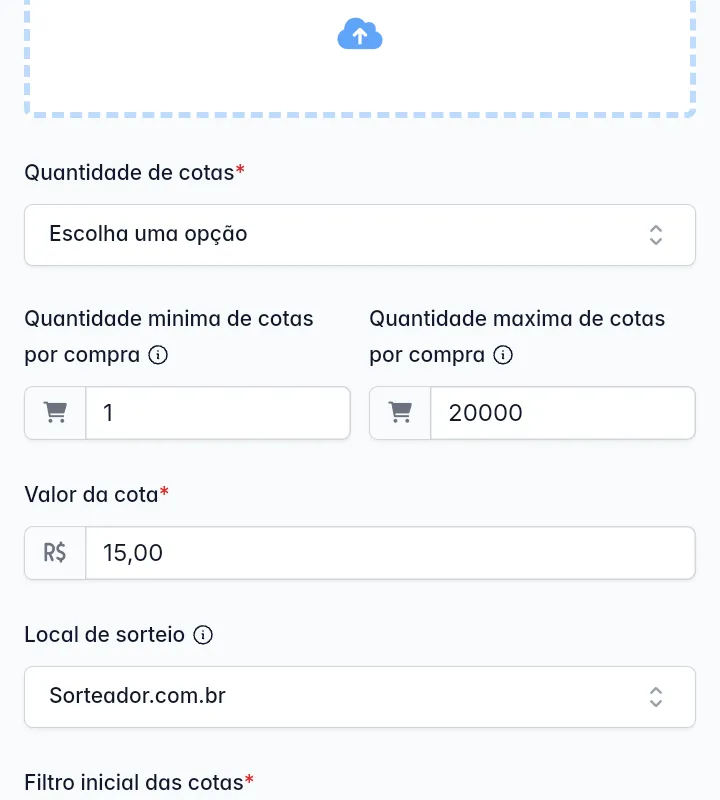
Task: Click the info icon beside 'Local de sorteio'
Action: [x=203, y=635]
